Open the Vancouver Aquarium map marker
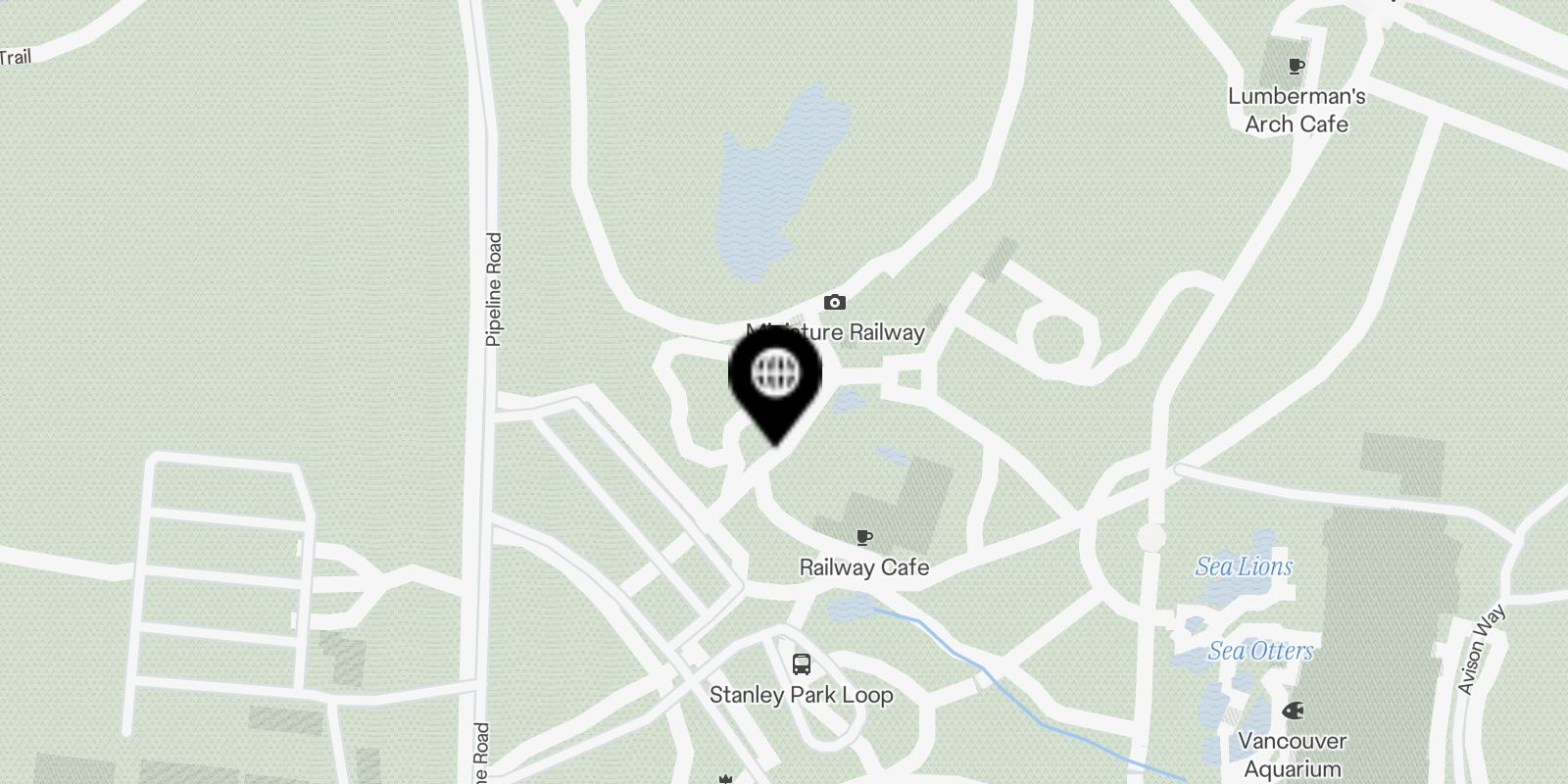 [x=1293, y=711]
